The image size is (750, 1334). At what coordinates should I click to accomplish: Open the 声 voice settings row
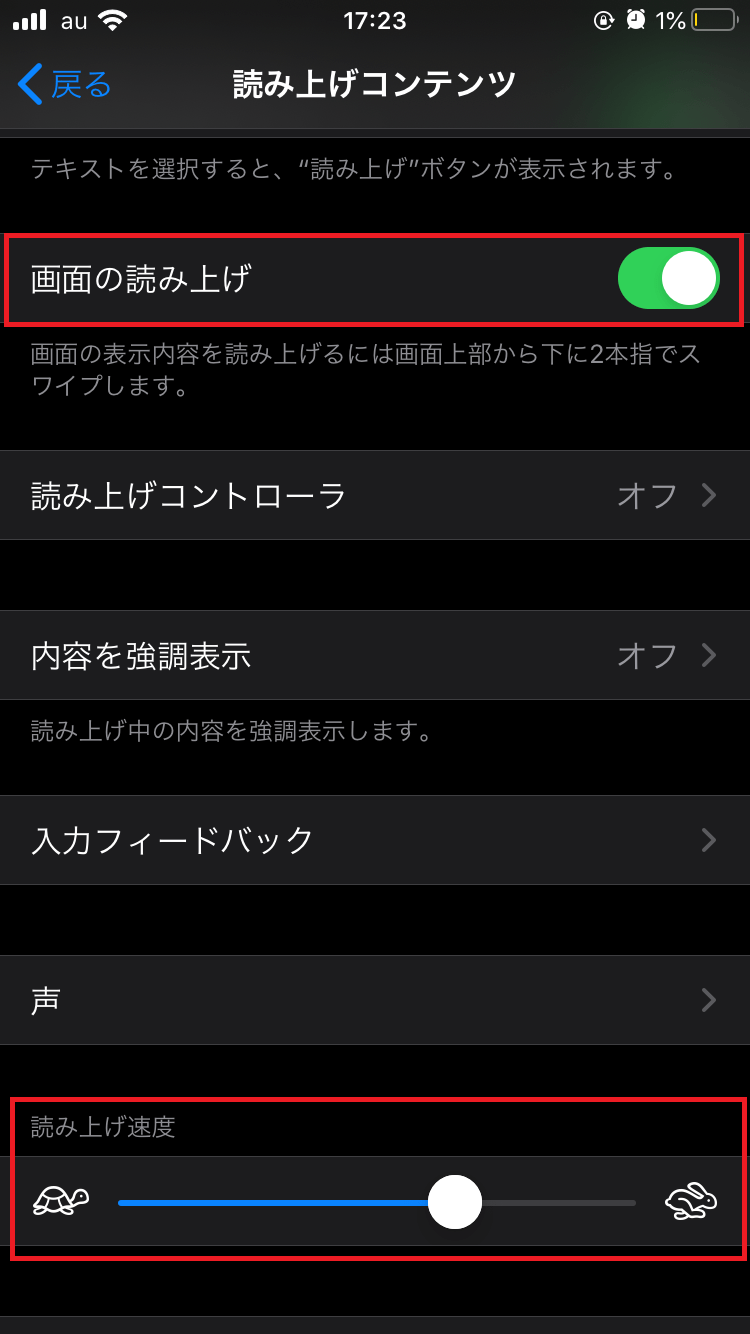point(375,1000)
